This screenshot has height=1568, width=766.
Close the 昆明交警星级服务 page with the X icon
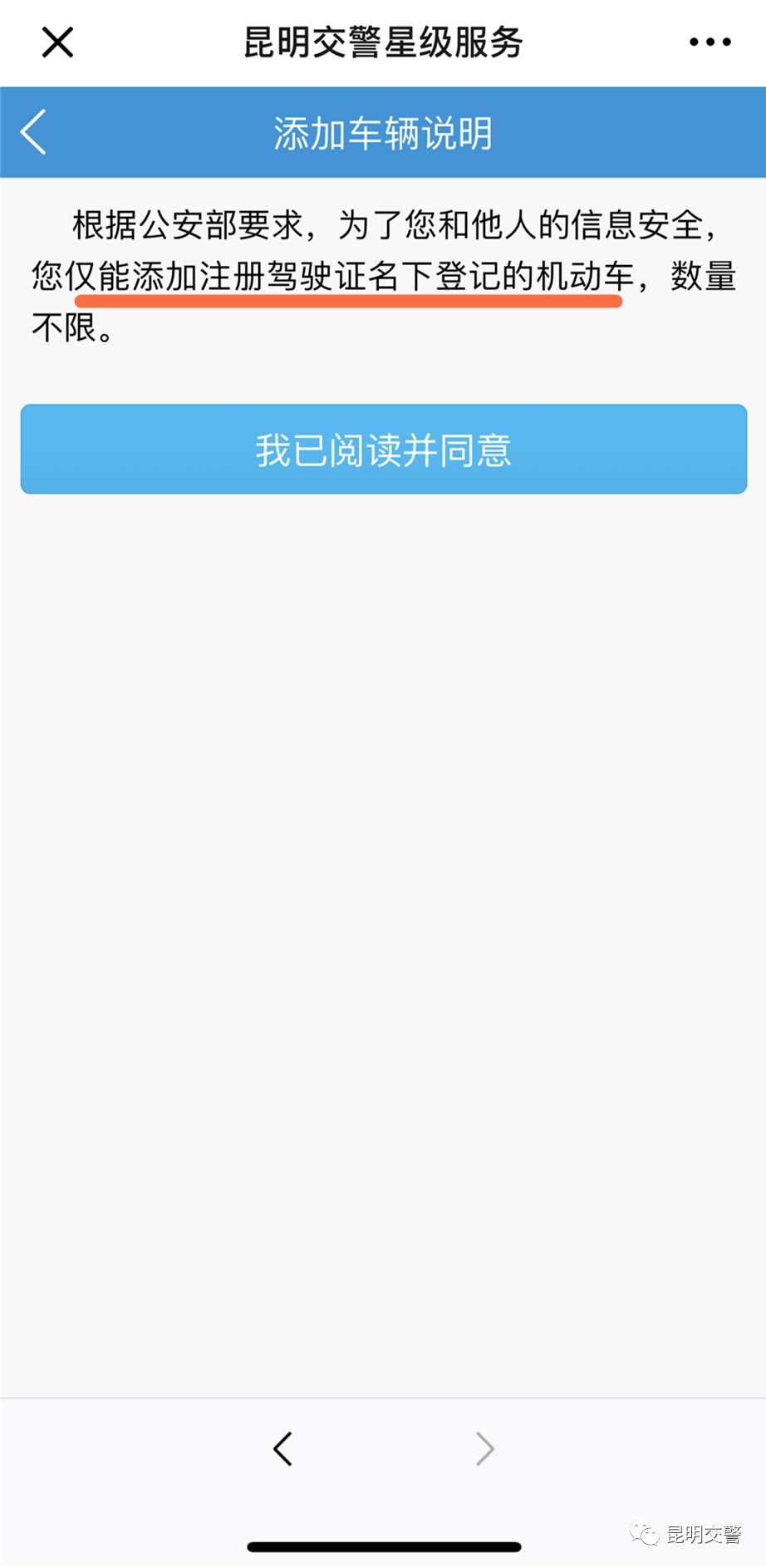click(x=56, y=42)
